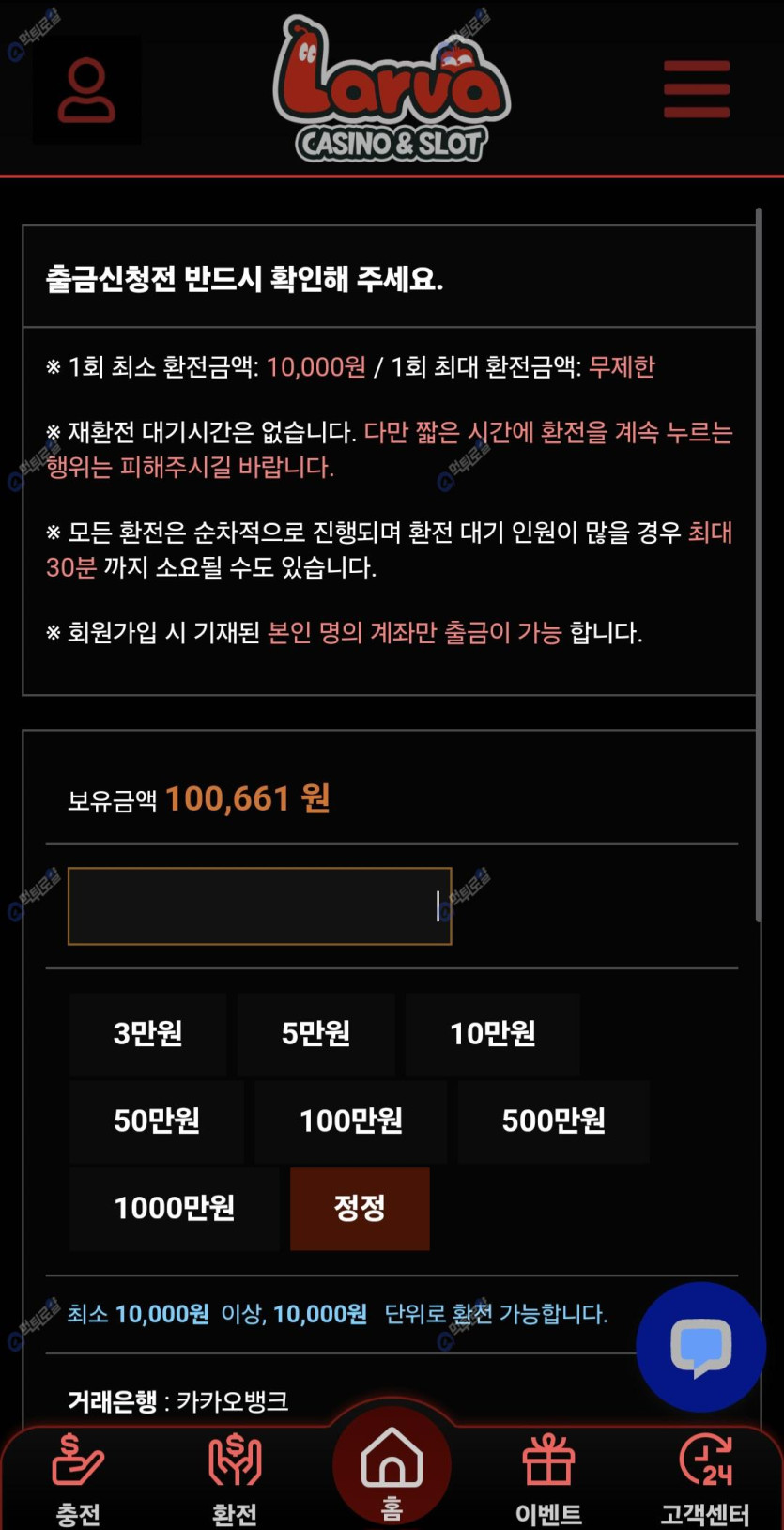Open the live chat bubble

(700, 1347)
